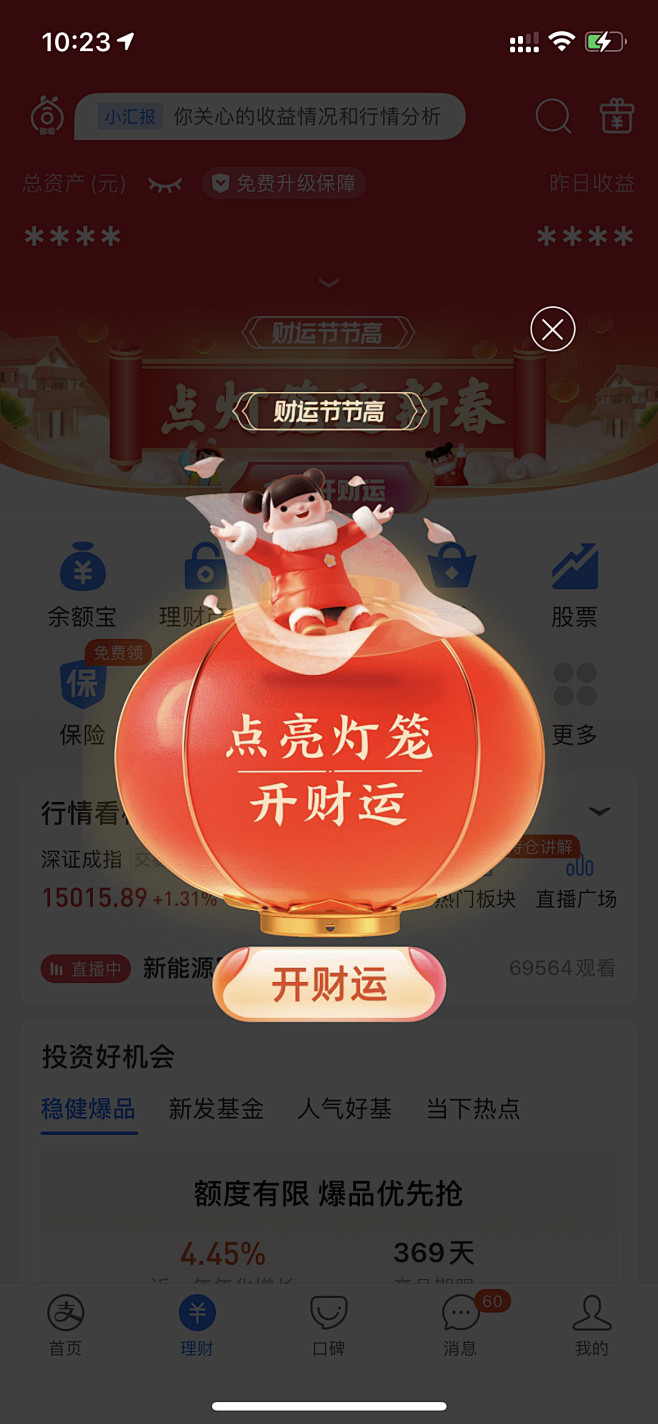Open 消息 tab with 60 badge
This screenshot has width=658, height=1424.
click(461, 1325)
